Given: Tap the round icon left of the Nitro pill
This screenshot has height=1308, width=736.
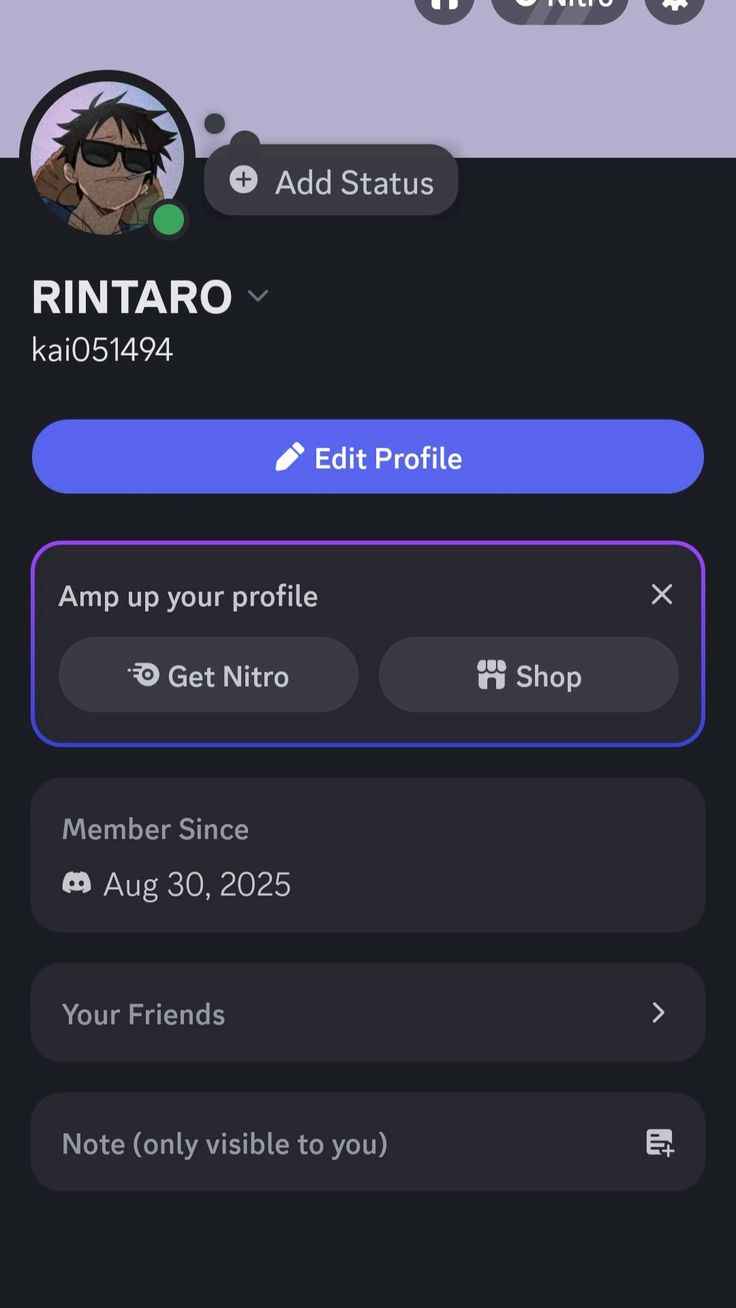Looking at the screenshot, I should pos(443,6).
